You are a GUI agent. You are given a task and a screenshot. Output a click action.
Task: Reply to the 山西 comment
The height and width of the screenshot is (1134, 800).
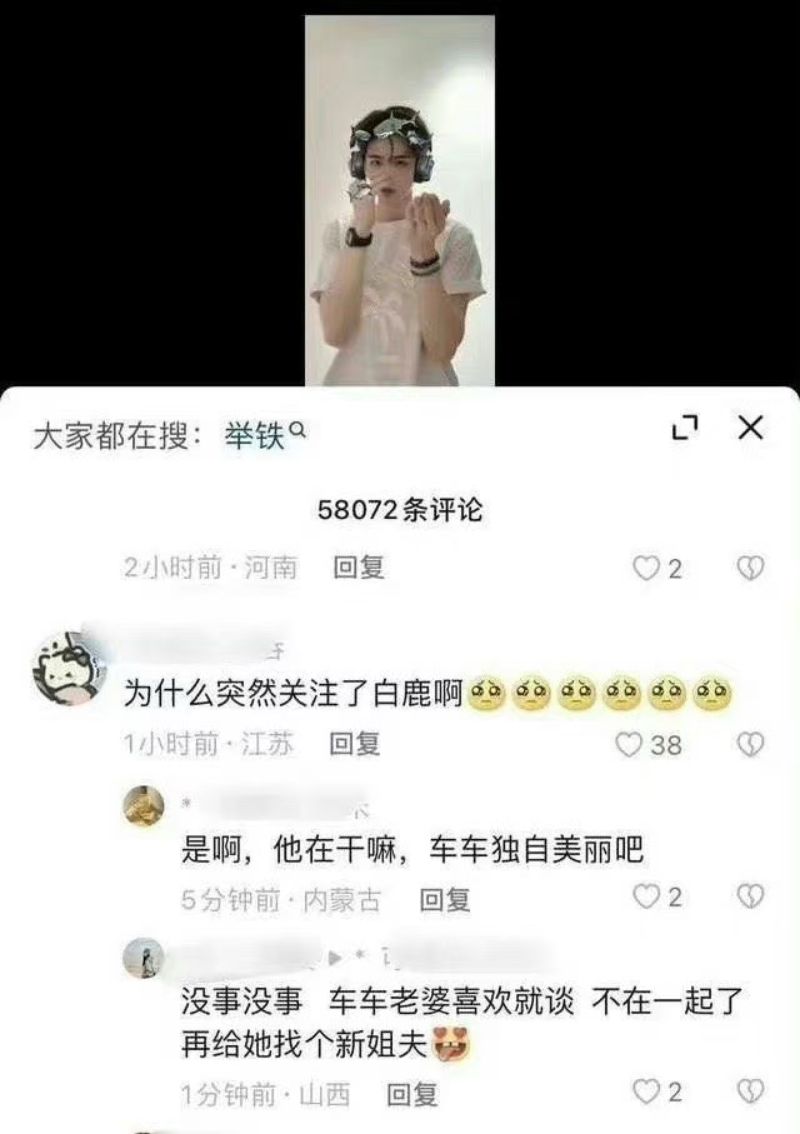point(412,1095)
